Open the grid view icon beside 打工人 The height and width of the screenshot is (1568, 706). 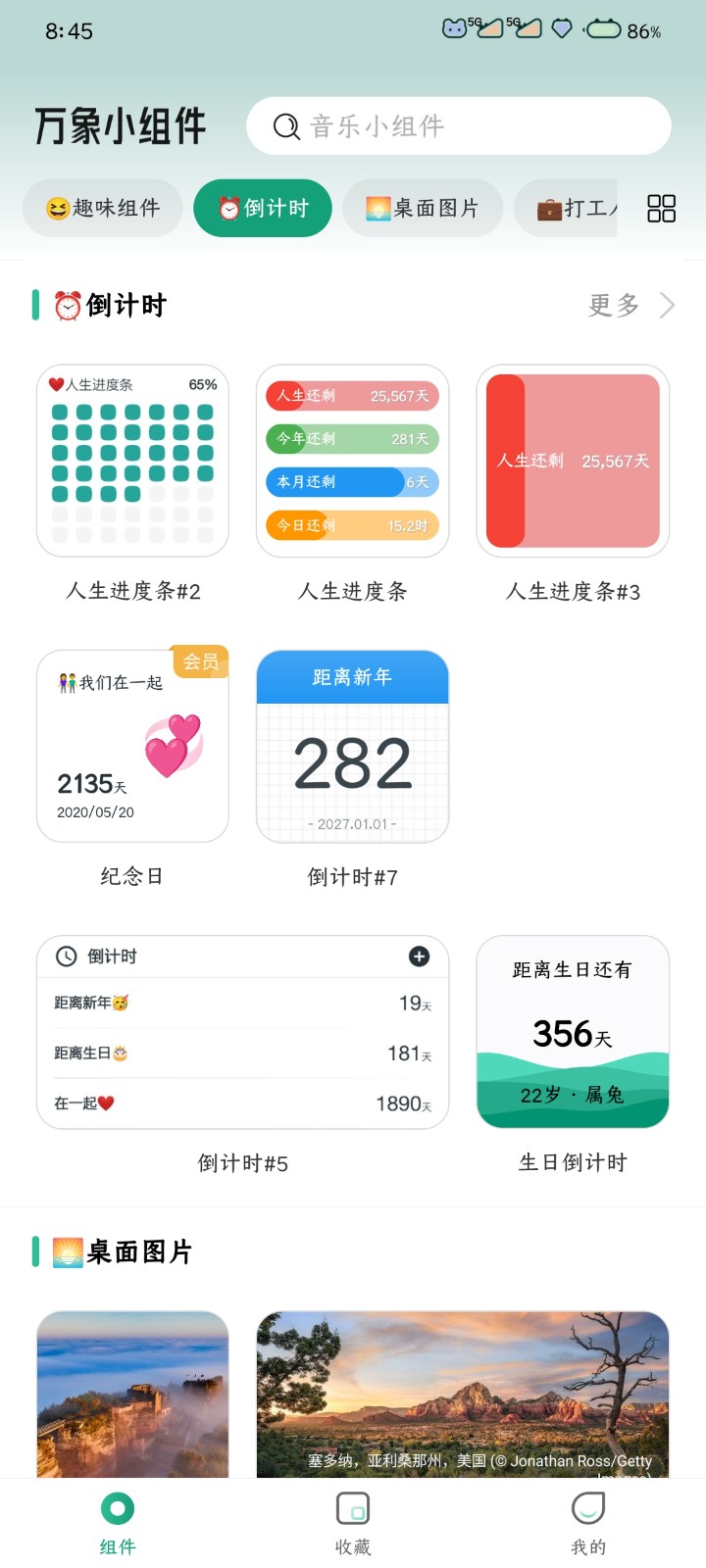point(662,208)
